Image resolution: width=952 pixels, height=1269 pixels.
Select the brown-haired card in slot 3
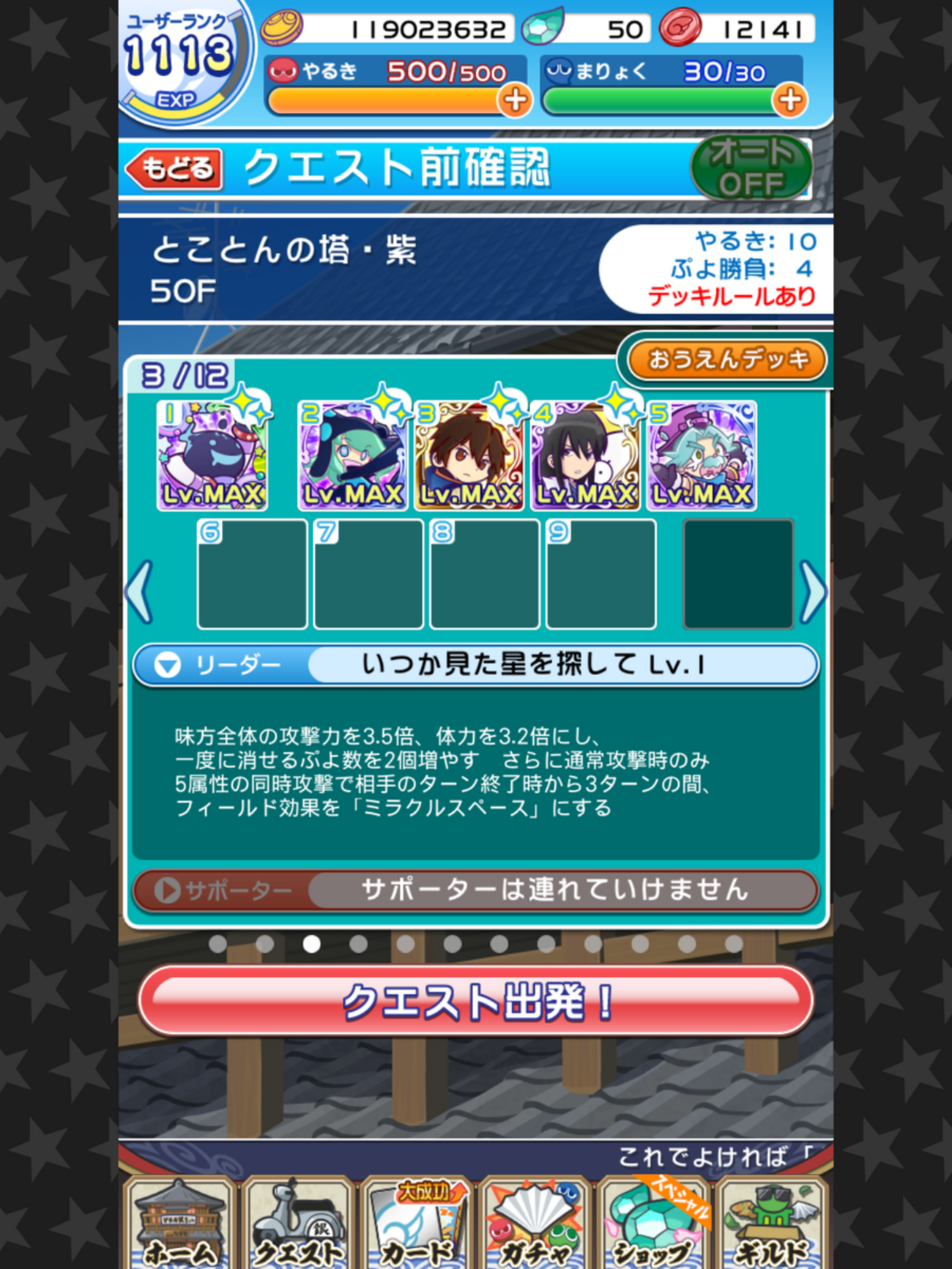click(469, 455)
